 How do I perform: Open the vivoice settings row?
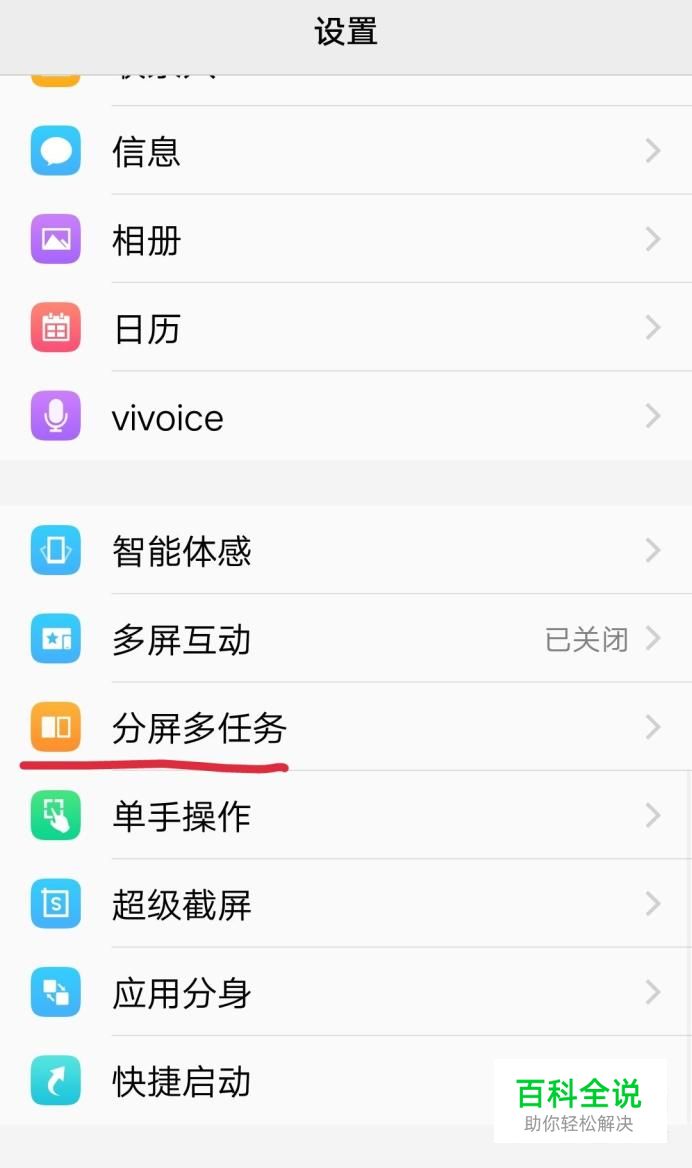(x=346, y=417)
